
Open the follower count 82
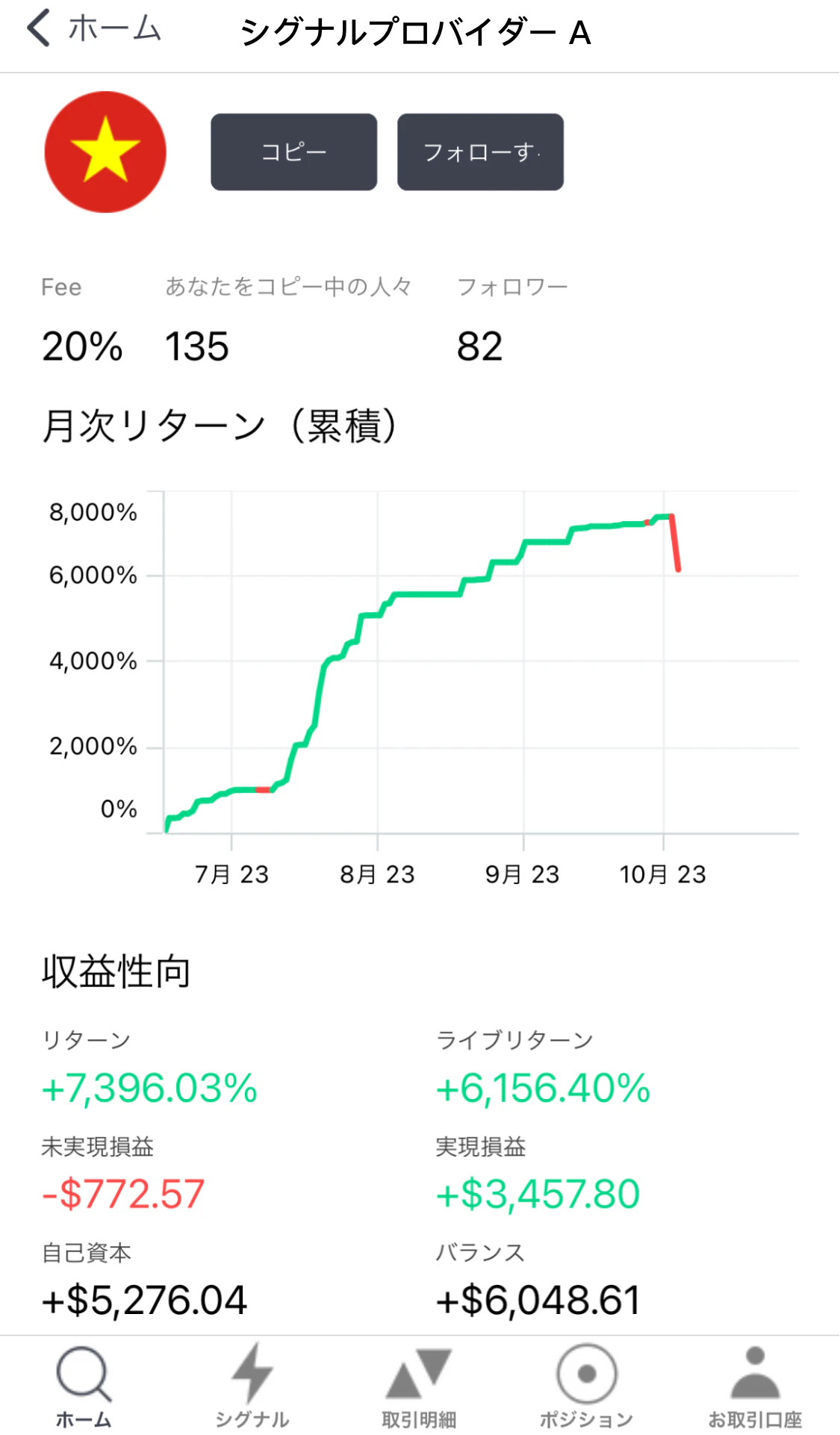(482, 344)
